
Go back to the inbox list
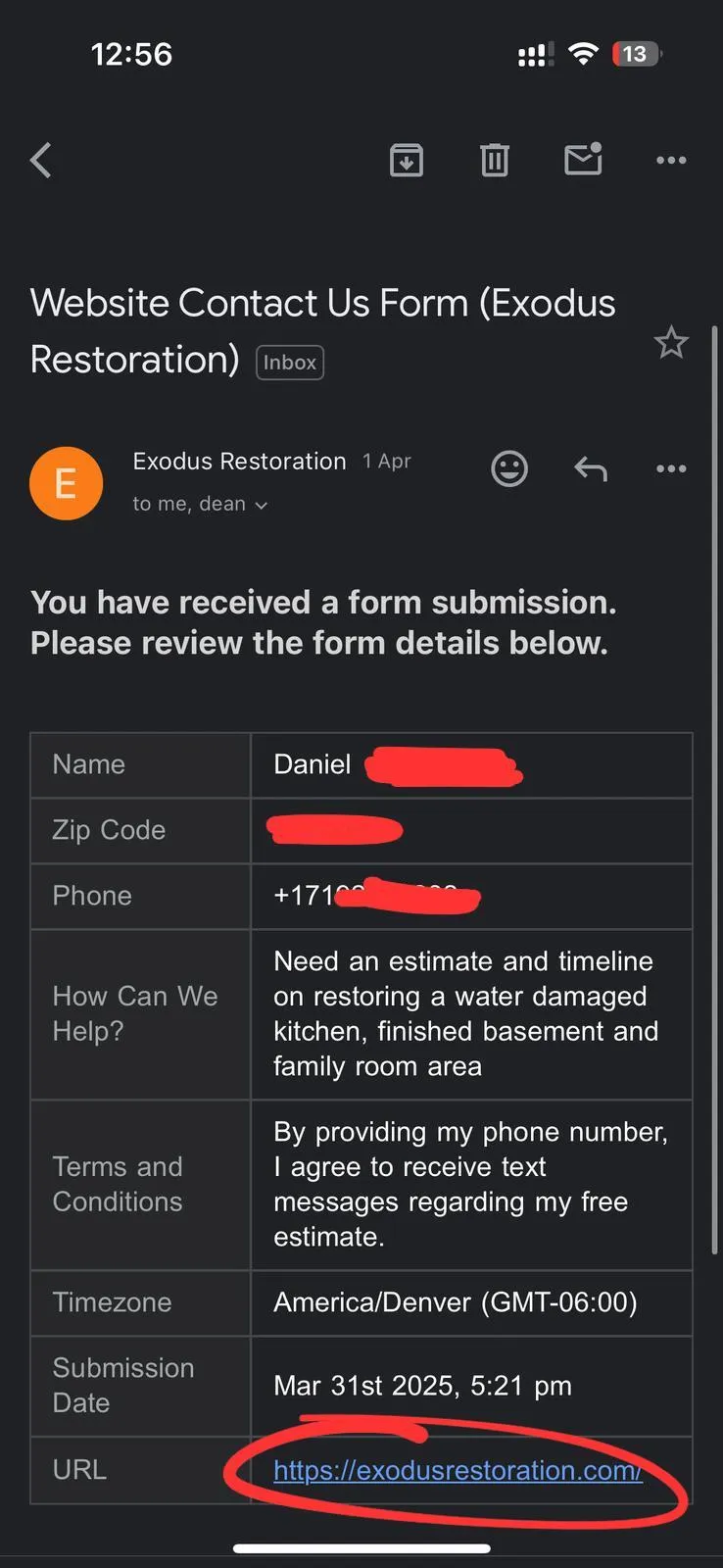pos(41,160)
